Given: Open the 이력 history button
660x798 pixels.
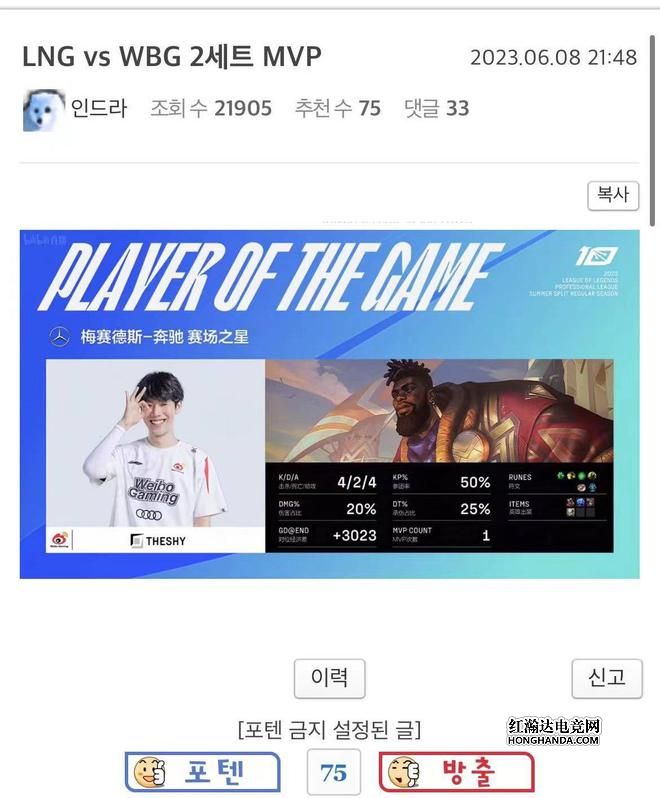Looking at the screenshot, I should click(329, 678).
